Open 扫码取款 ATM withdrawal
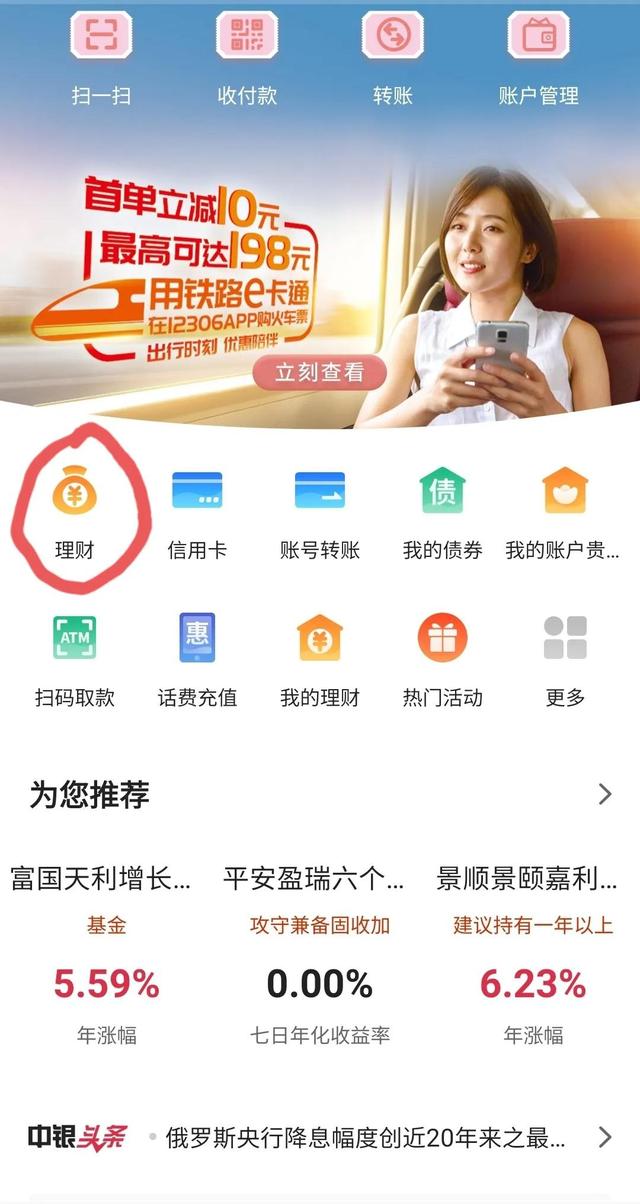This screenshot has width=640, height=1204. click(x=74, y=660)
